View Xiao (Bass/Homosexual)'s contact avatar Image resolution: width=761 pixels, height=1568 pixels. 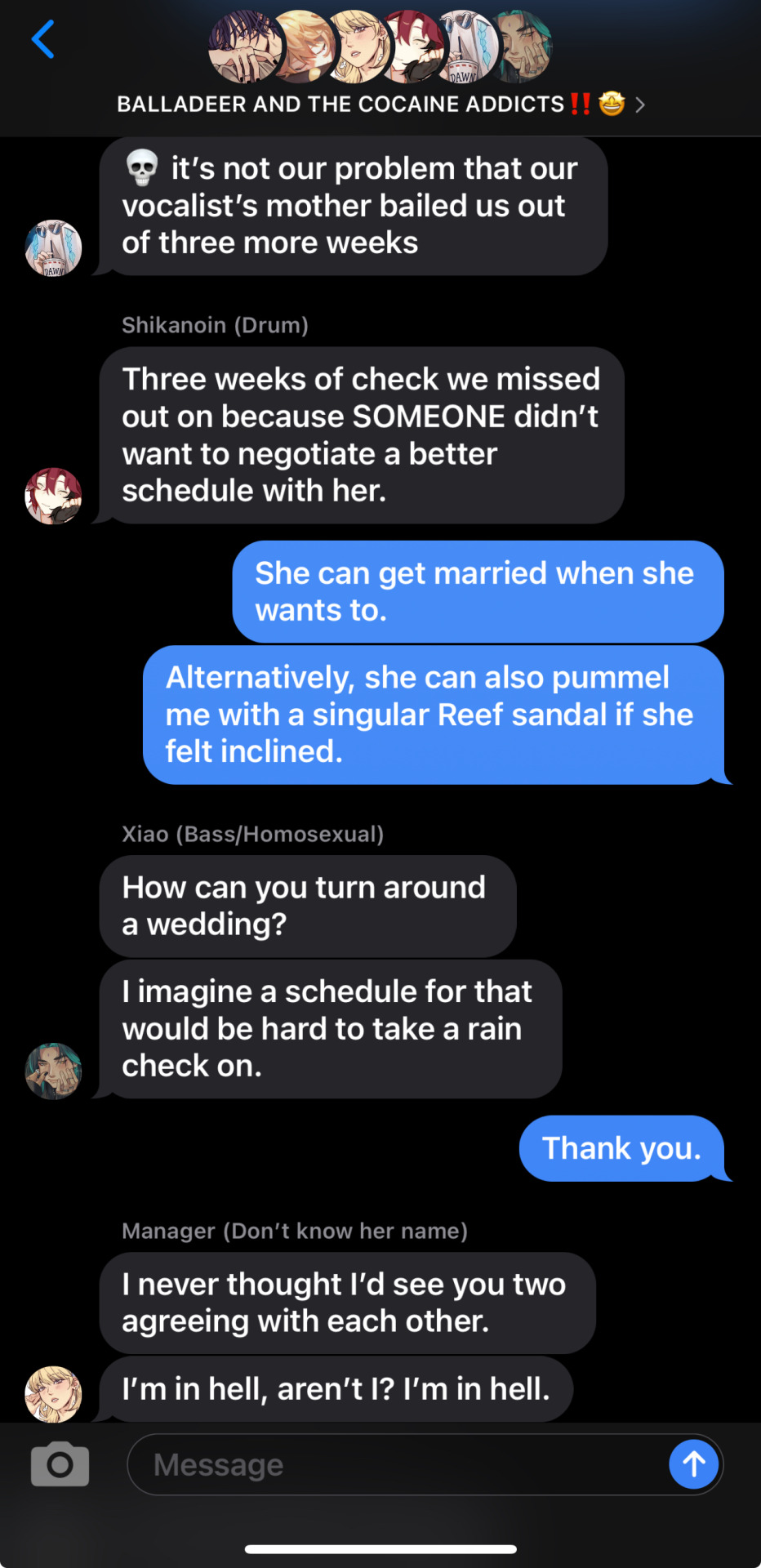(x=54, y=1071)
